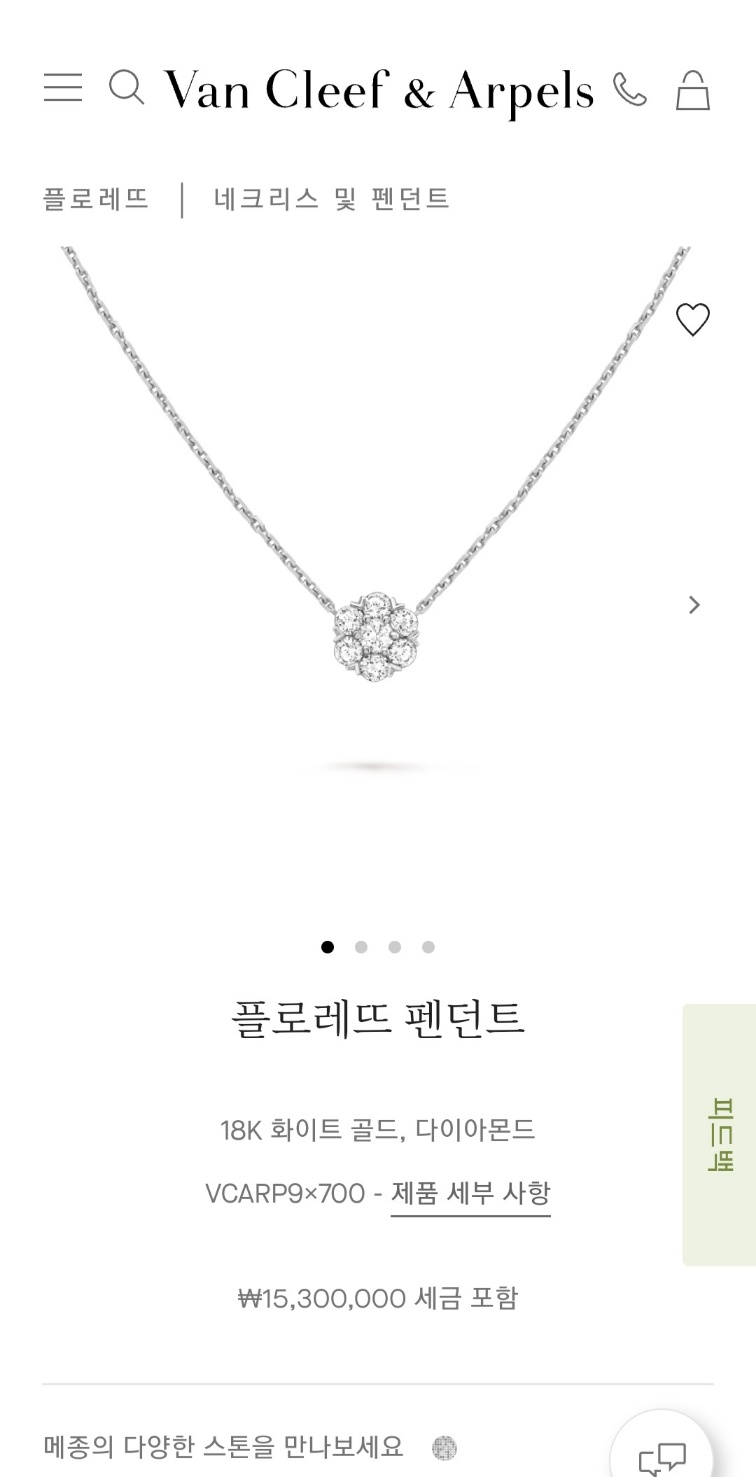Open 제품 세부 사항 link
Screen dimensions: 756x1477
coord(470,1193)
